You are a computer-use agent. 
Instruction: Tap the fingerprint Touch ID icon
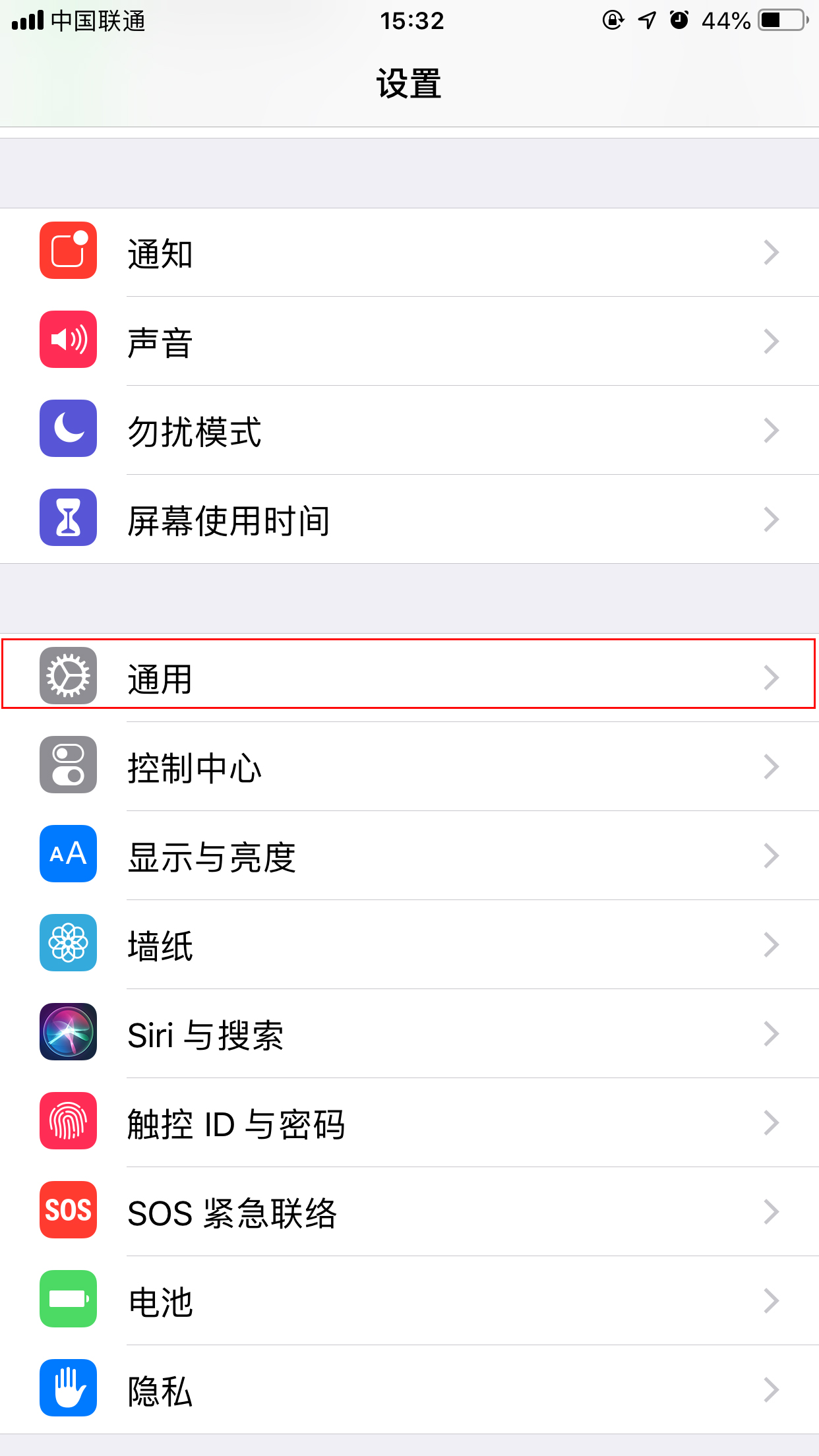pyautogui.click(x=68, y=1122)
